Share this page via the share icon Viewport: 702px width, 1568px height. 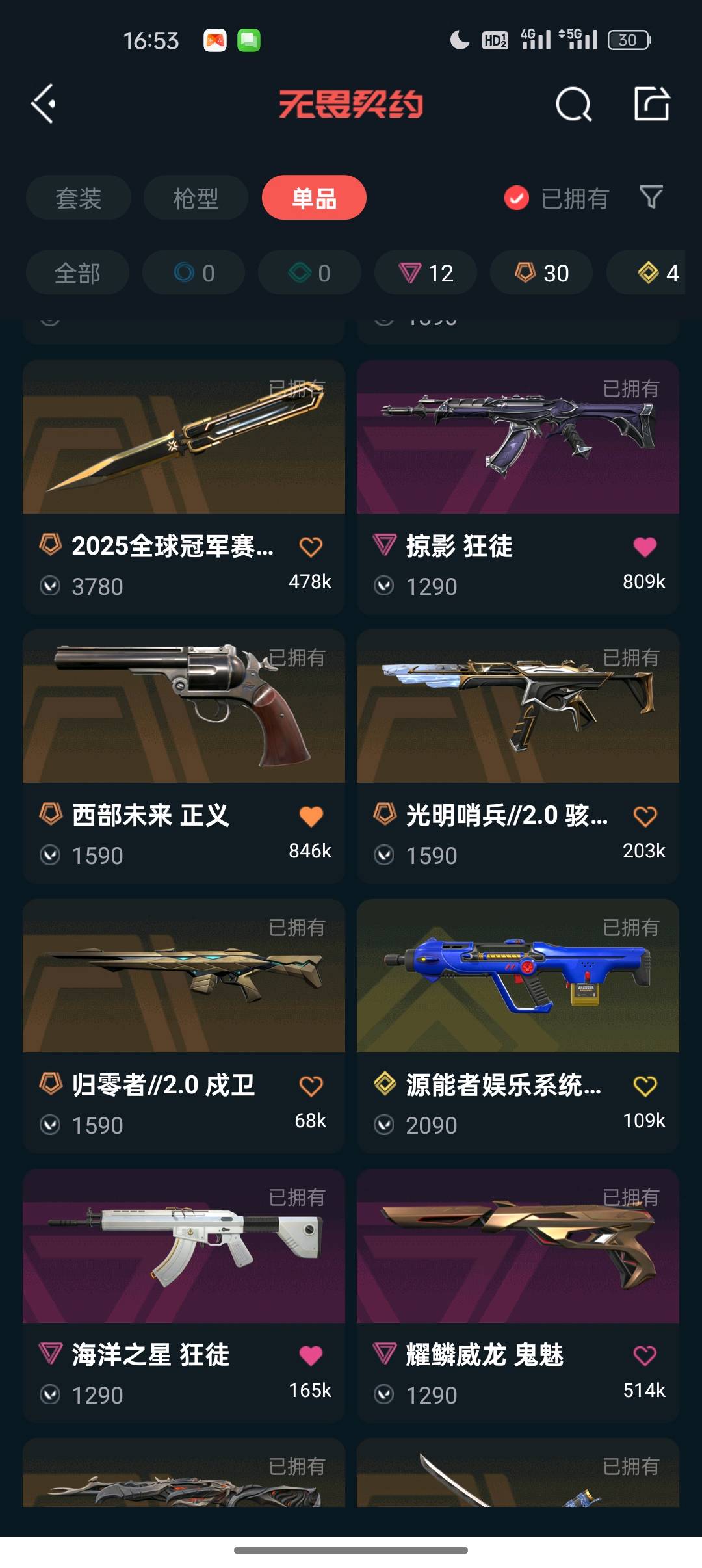coord(651,104)
